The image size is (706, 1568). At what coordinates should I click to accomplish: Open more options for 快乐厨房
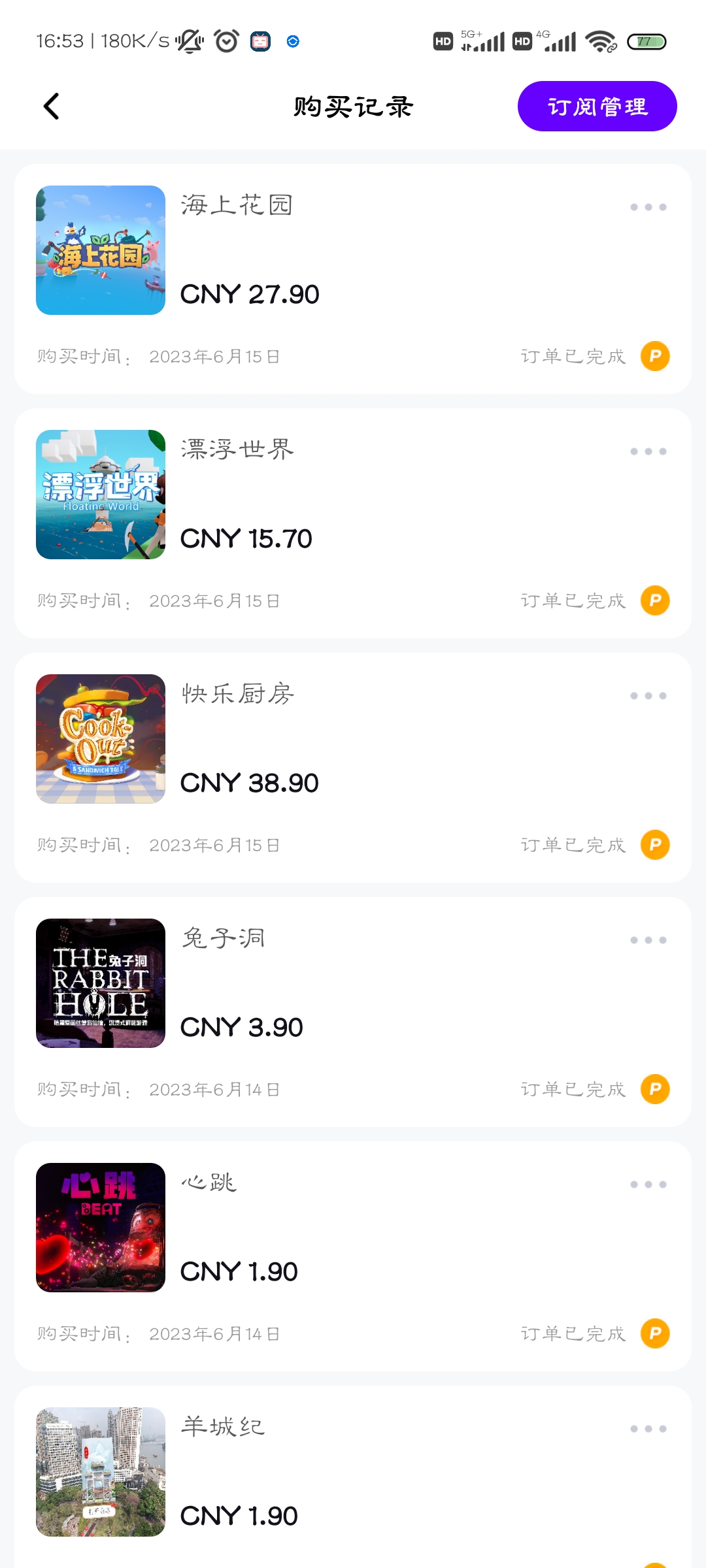tap(648, 696)
